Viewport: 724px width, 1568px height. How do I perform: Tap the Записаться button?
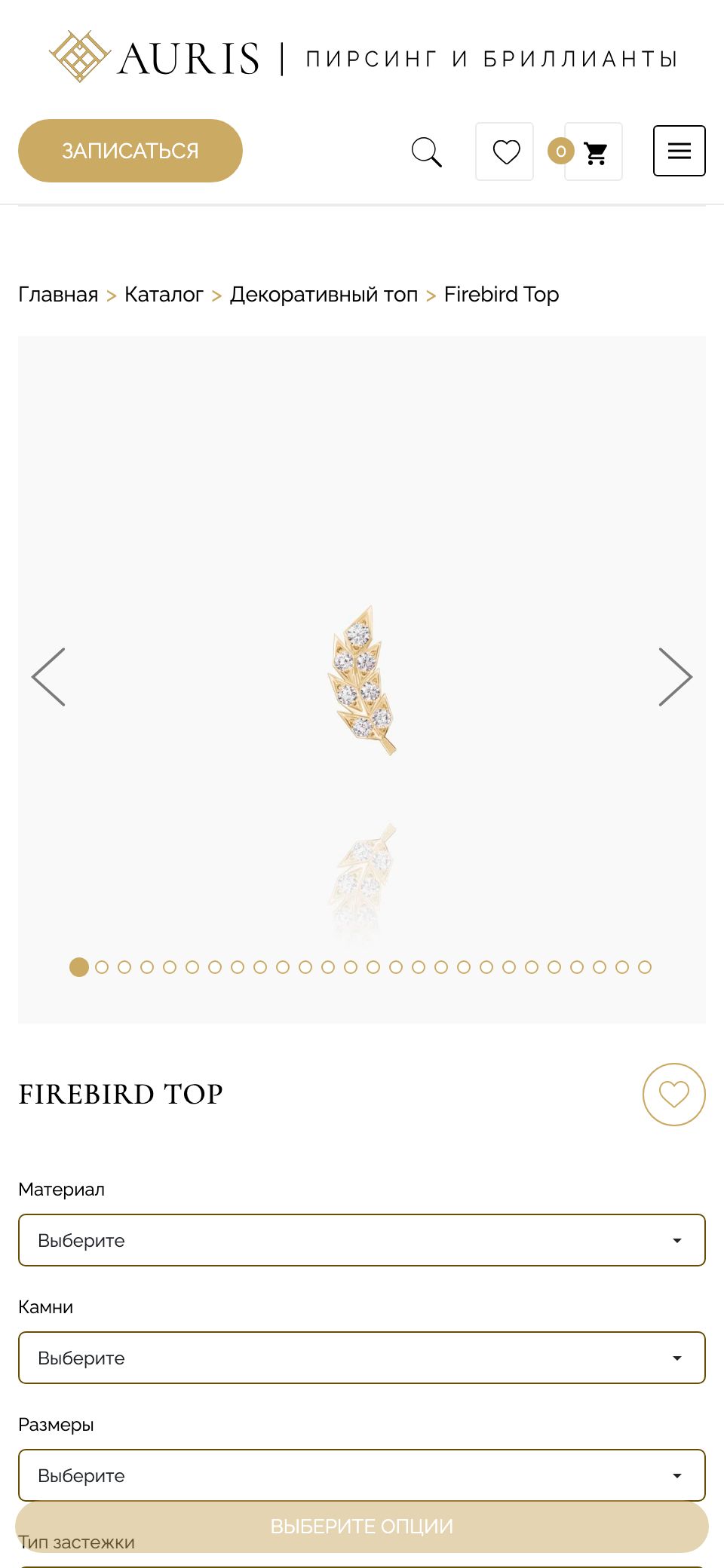click(130, 151)
